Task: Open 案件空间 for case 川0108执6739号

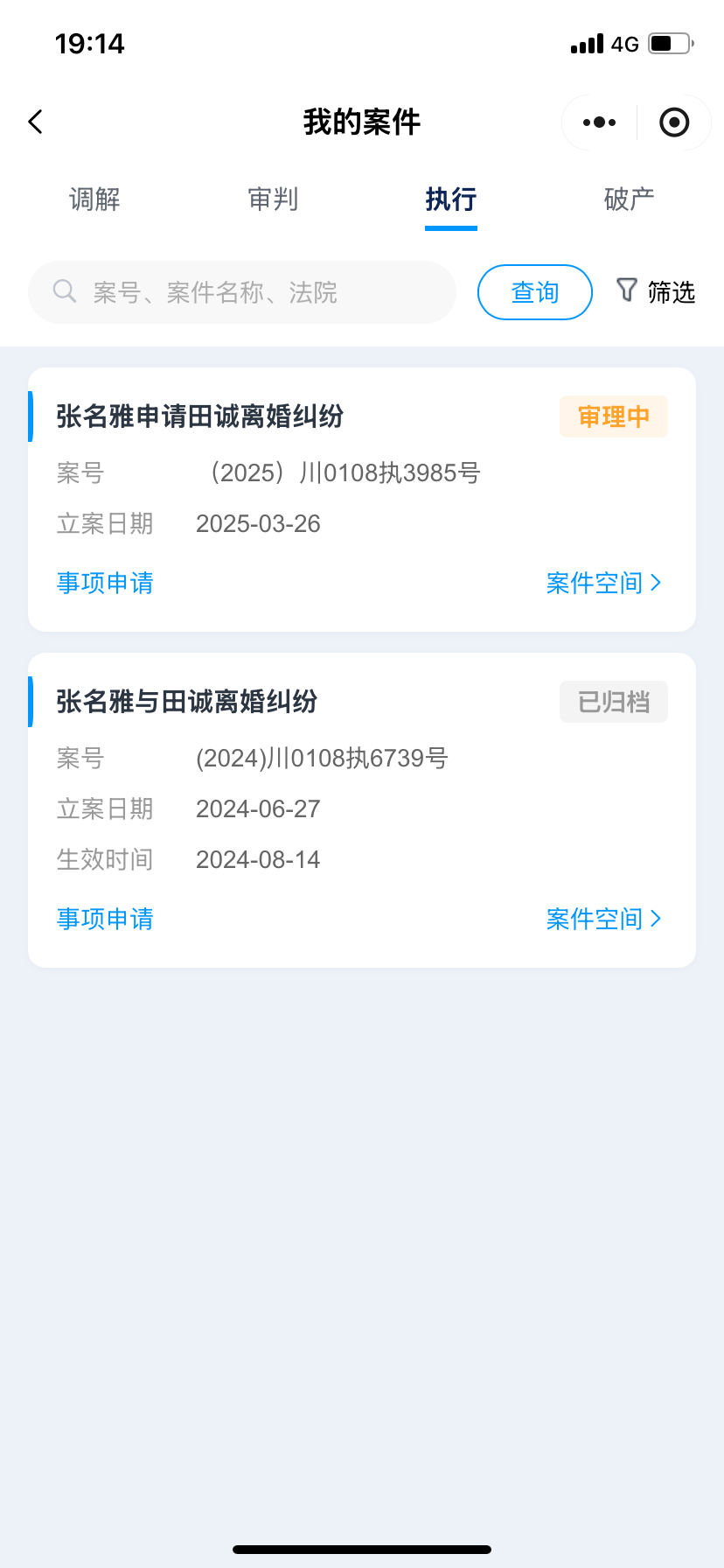Action: click(603, 919)
